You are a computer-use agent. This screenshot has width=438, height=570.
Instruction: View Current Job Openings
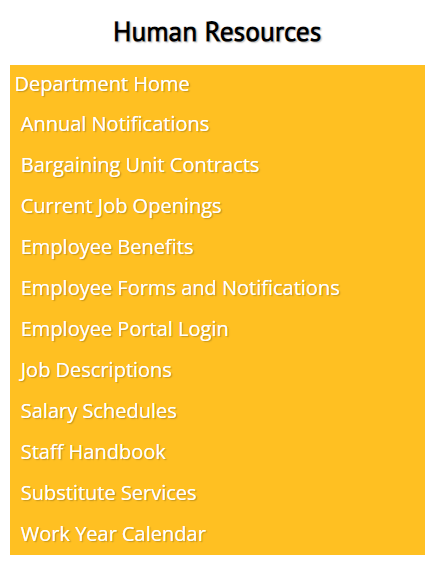pyautogui.click(x=121, y=207)
